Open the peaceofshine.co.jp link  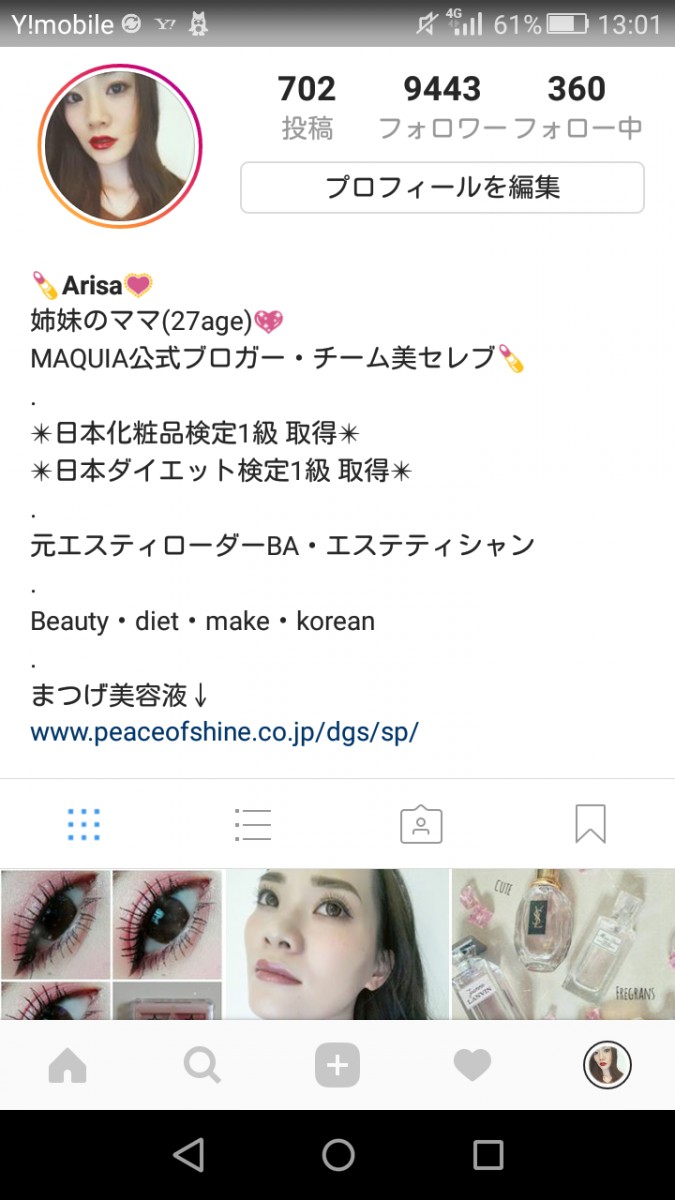(x=224, y=731)
